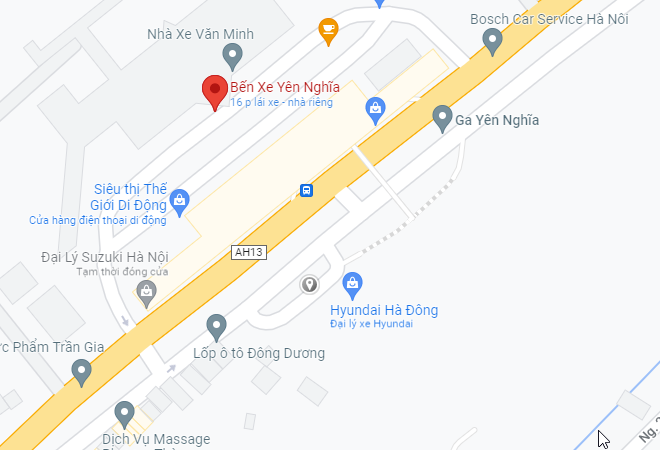
Task: Tap the shopping bag pin near Ga Yên Nghĩa
Action: [374, 109]
